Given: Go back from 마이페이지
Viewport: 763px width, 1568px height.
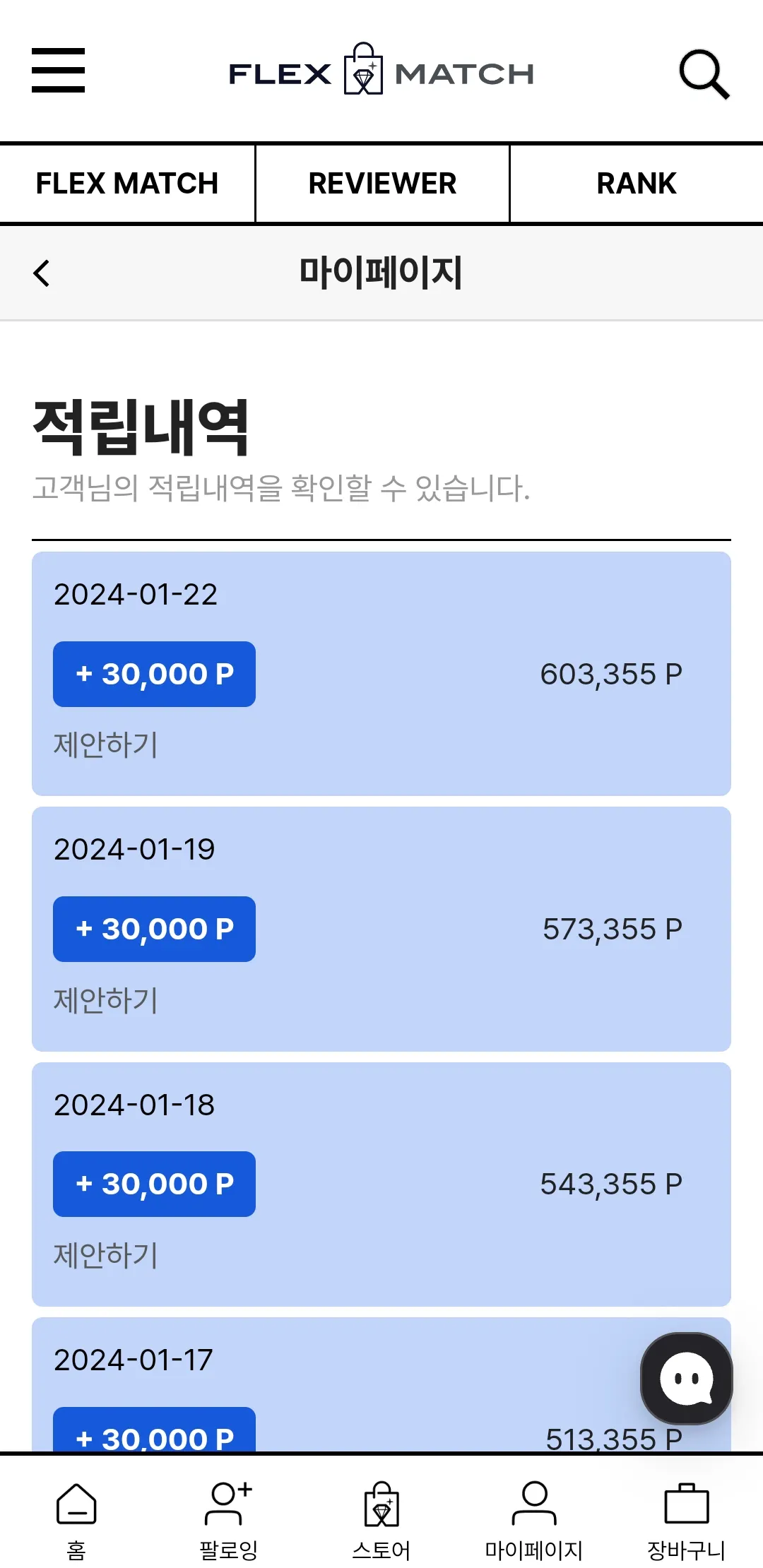Looking at the screenshot, I should pyautogui.click(x=42, y=273).
